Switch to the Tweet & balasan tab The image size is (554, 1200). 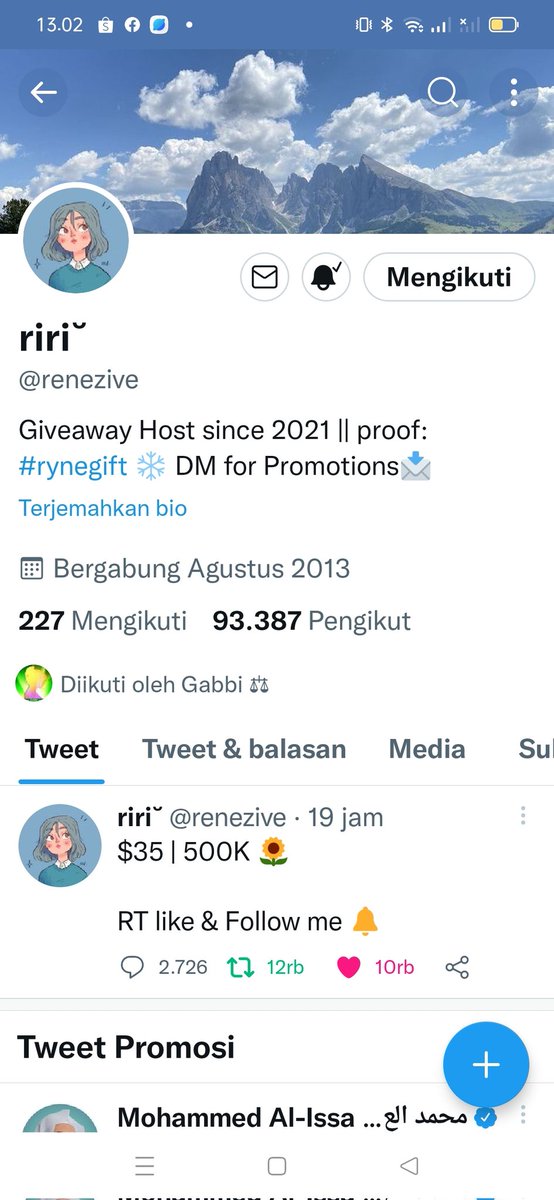click(x=244, y=749)
